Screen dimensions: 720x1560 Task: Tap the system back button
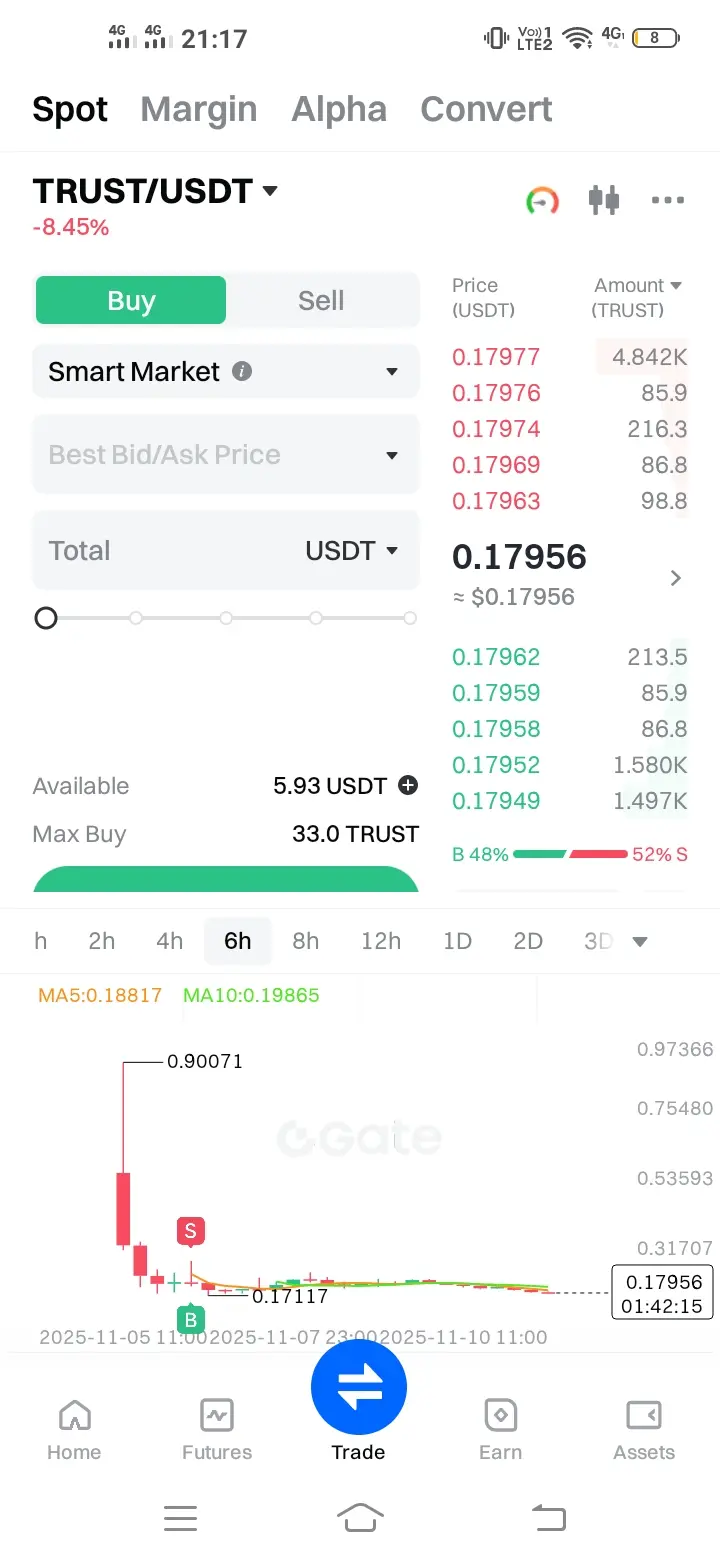pos(548,1518)
